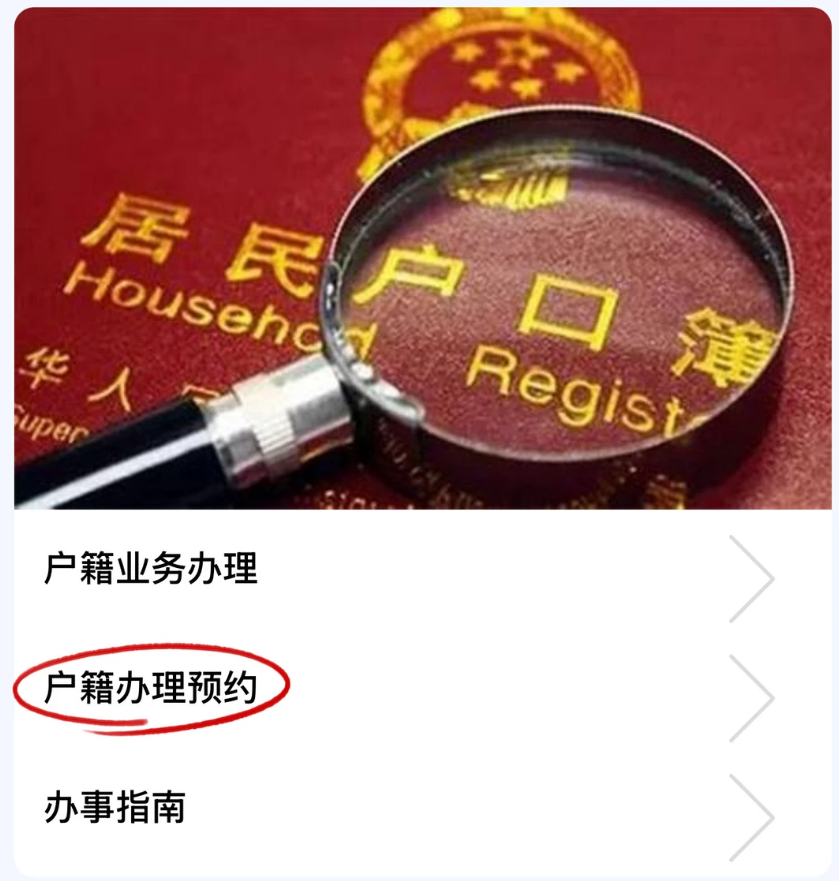Select 户籍办理预约 entry
The image size is (839, 881).
coord(151,689)
